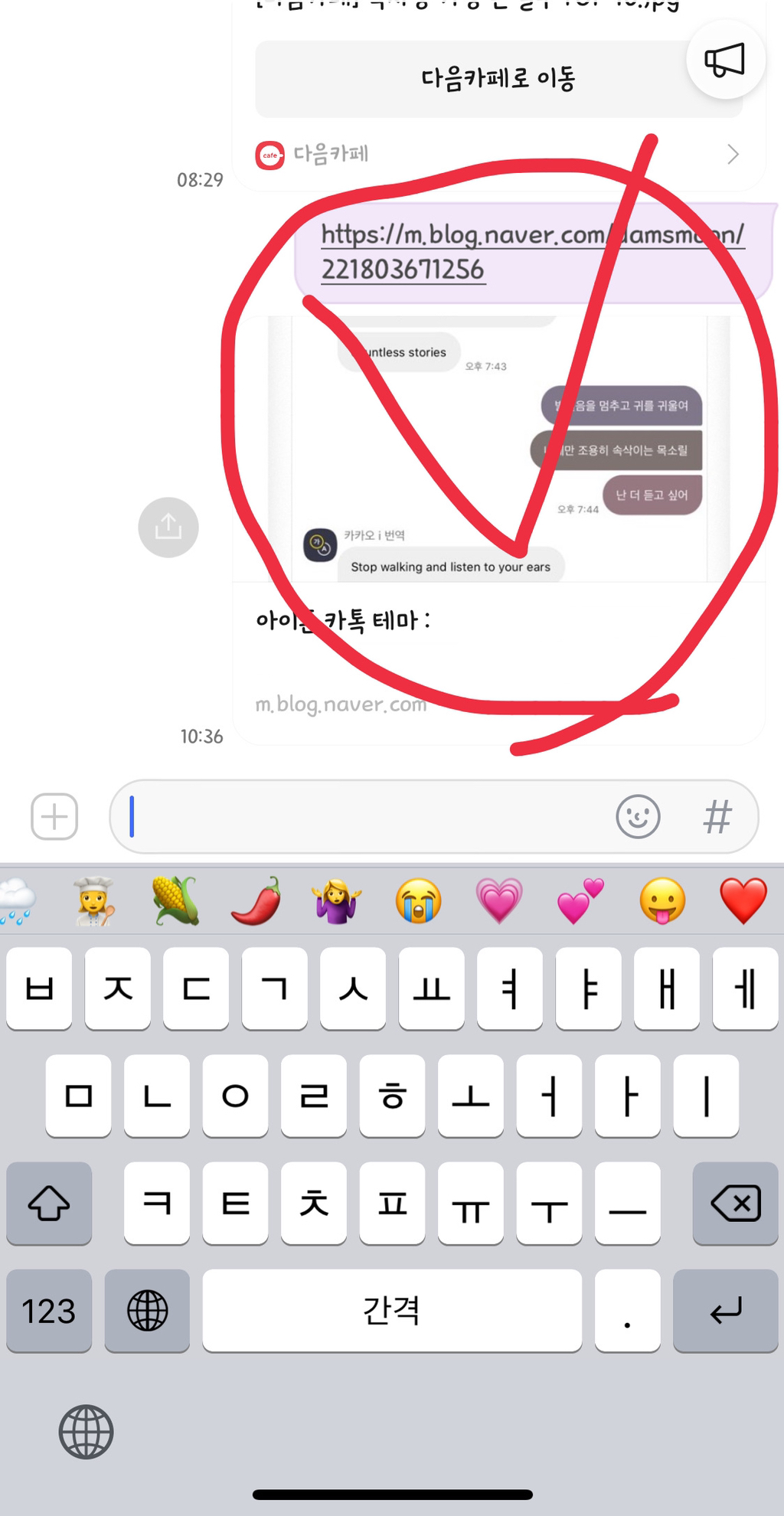This screenshot has height=1516, width=784.
Task: Tap the return key
Action: click(x=726, y=1311)
